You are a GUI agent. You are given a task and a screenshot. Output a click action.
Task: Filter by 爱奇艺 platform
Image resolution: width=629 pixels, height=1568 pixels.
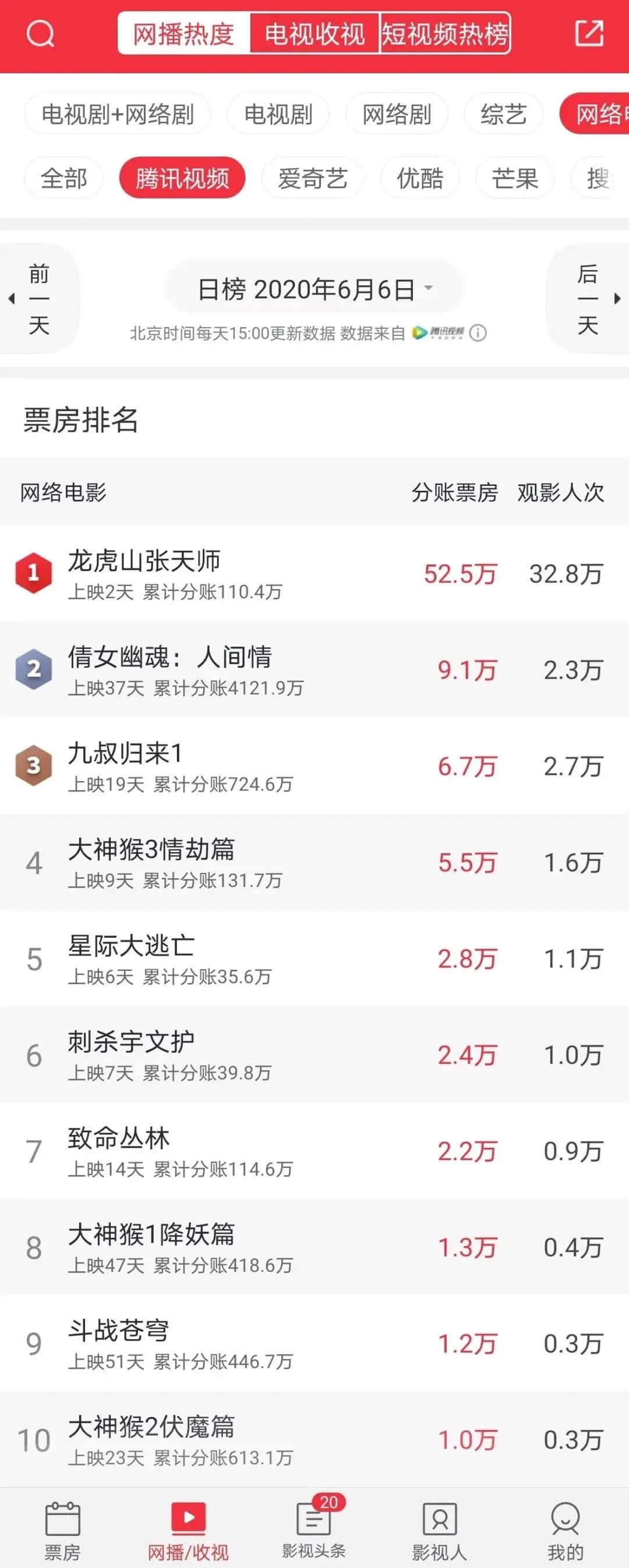[x=312, y=178]
